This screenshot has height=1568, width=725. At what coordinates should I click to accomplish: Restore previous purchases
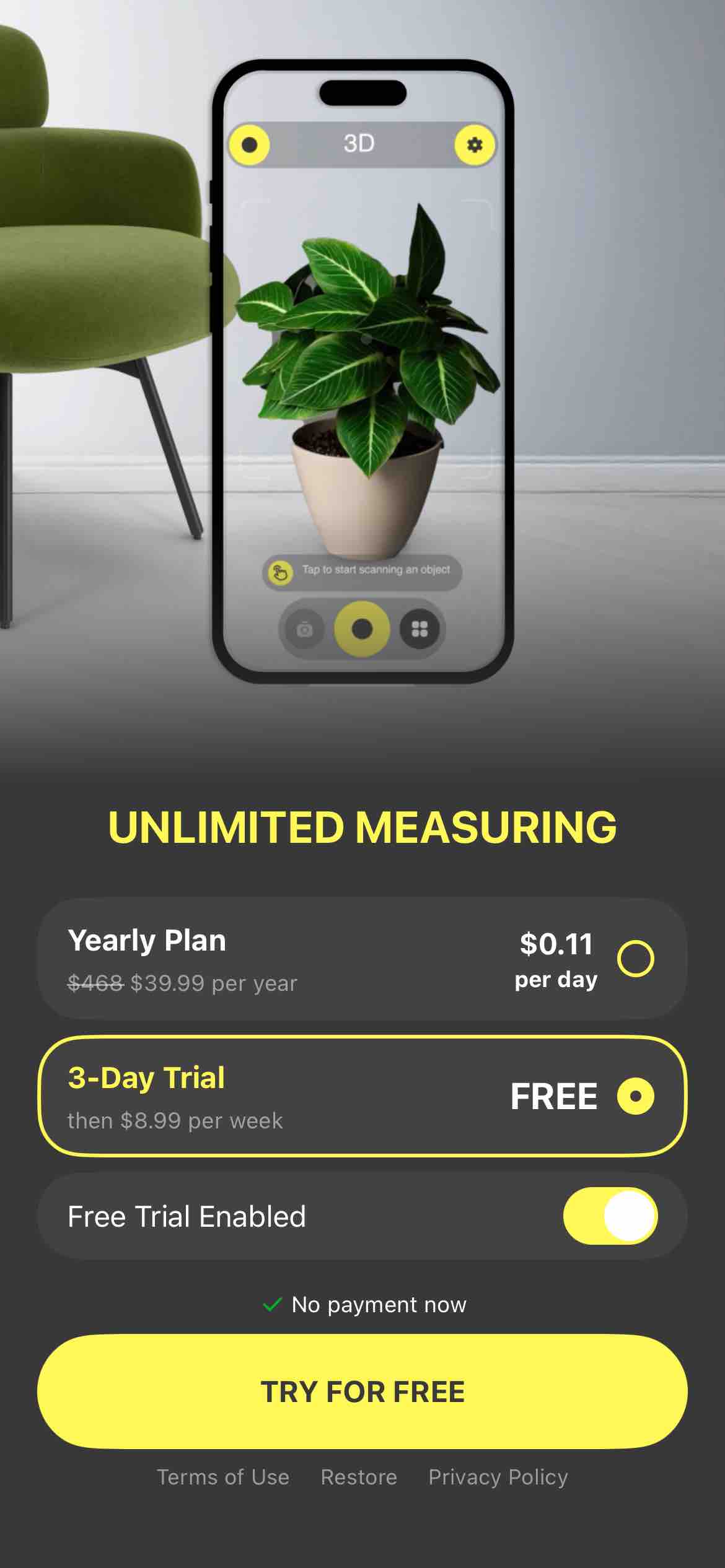[359, 1477]
